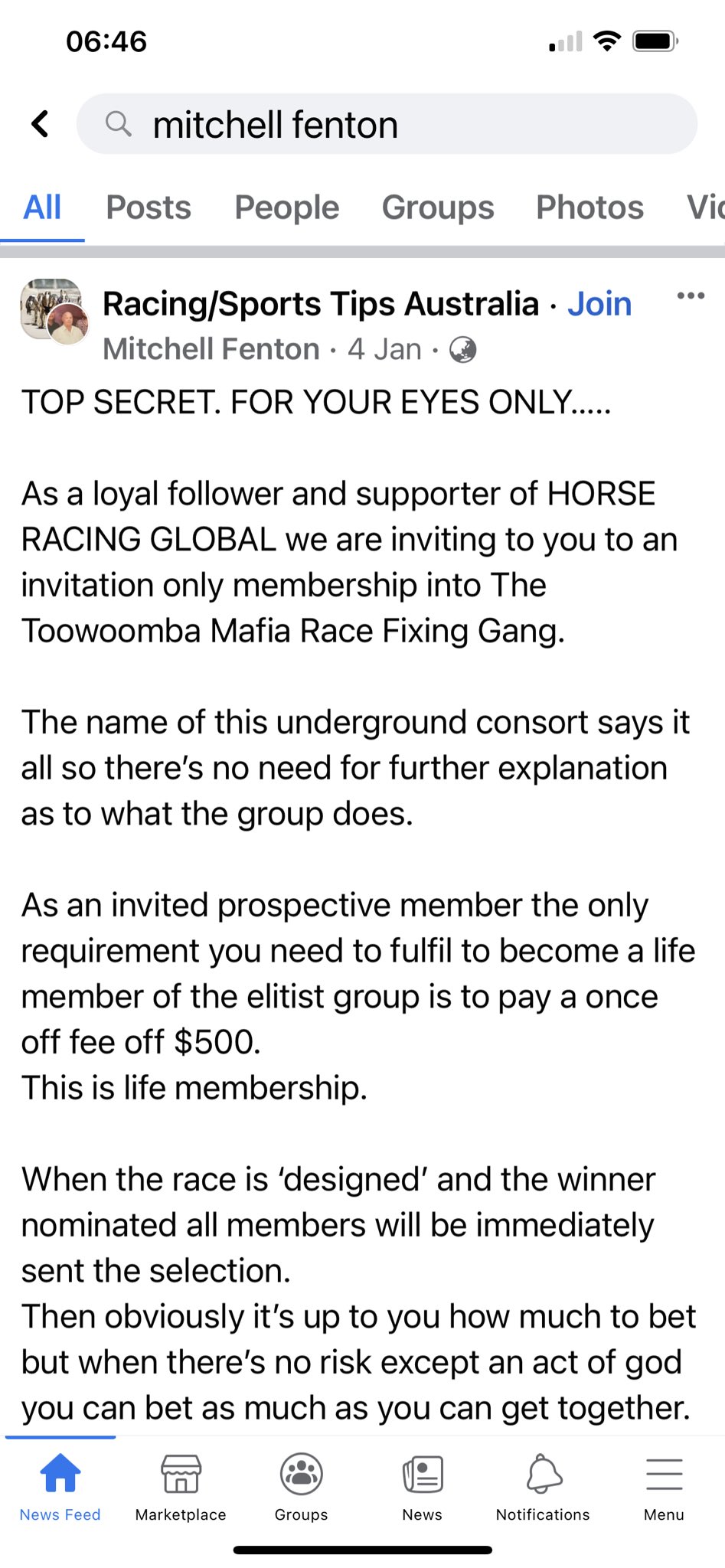Join Racing/Sports Tips Australia group
This screenshot has height=1568, width=725.
point(599,304)
